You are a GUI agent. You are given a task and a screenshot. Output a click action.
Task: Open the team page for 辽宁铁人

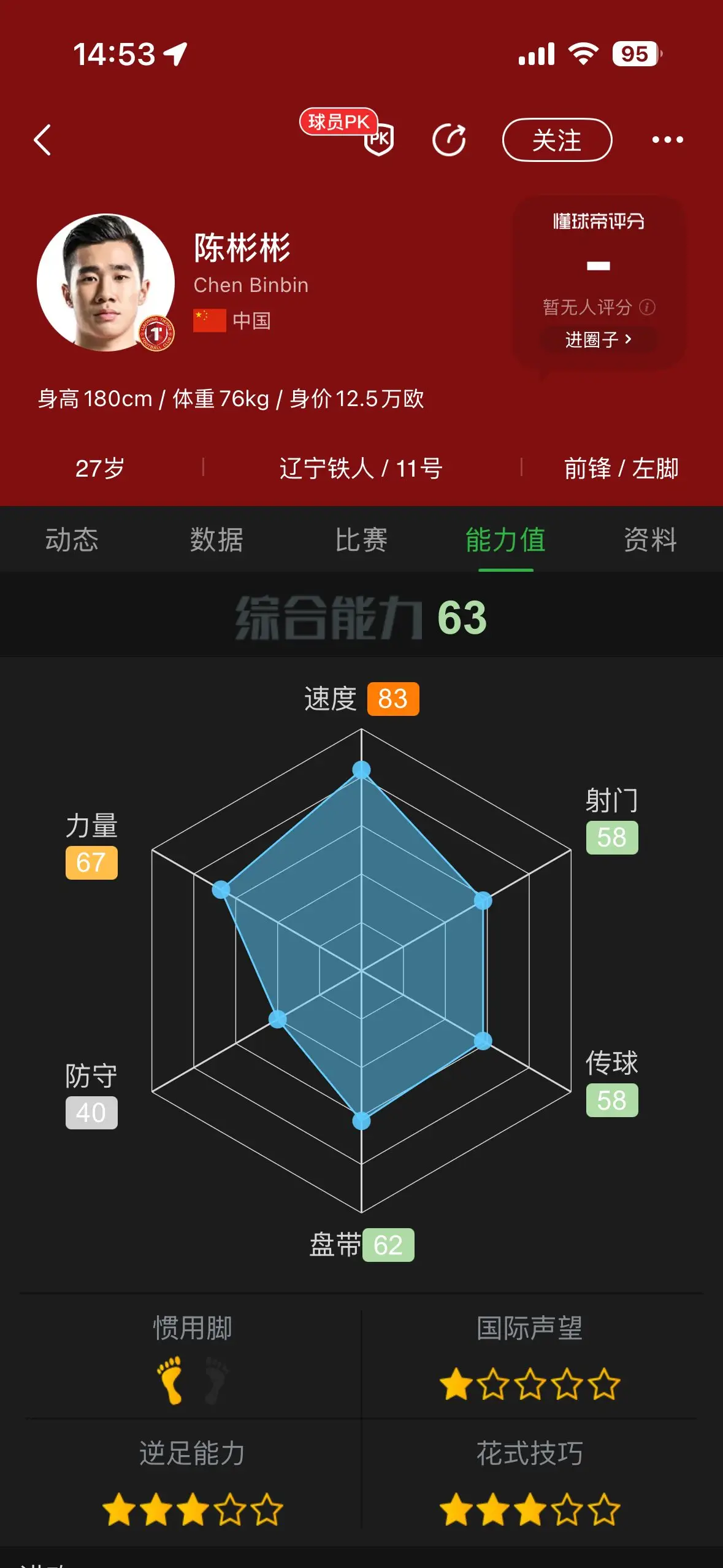coord(326,468)
